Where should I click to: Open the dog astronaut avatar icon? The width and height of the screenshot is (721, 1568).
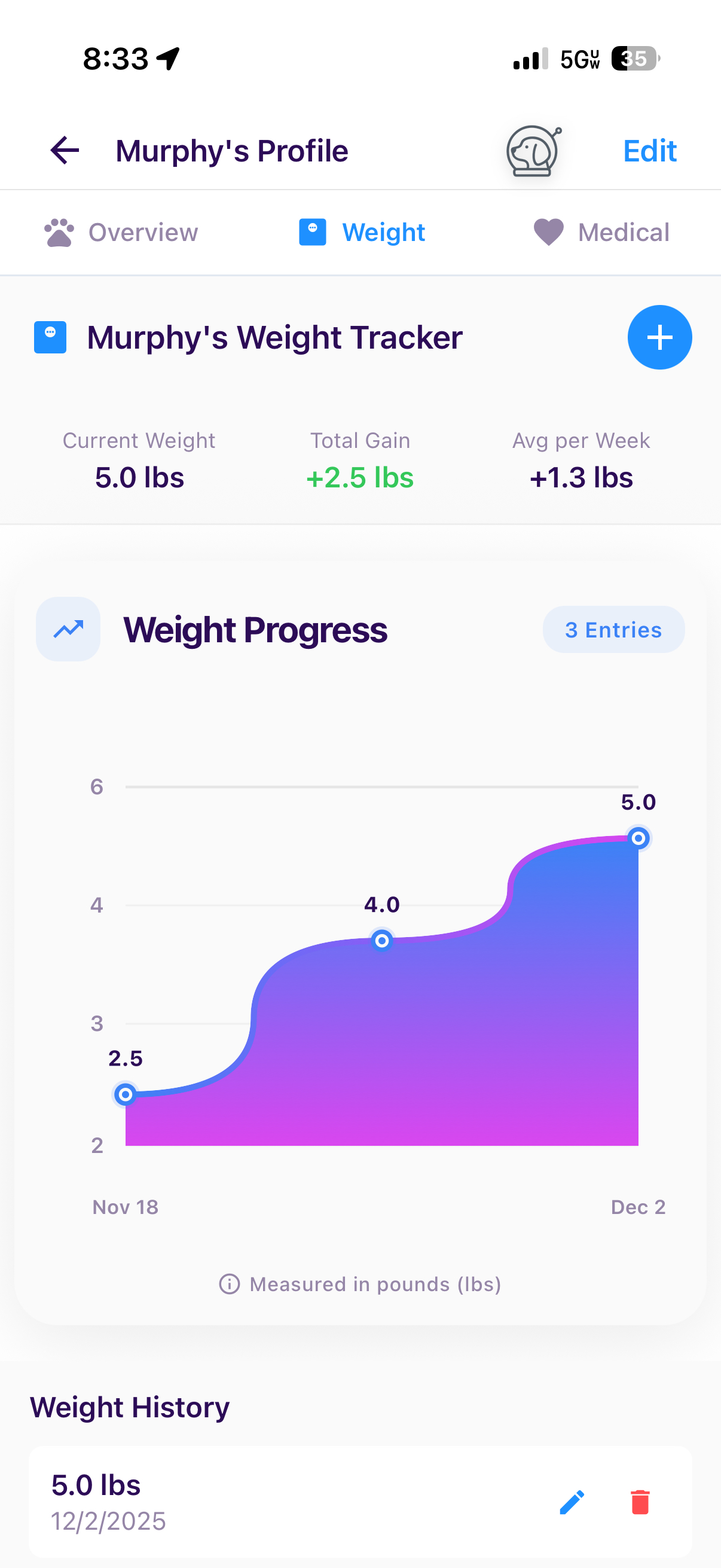[533, 151]
